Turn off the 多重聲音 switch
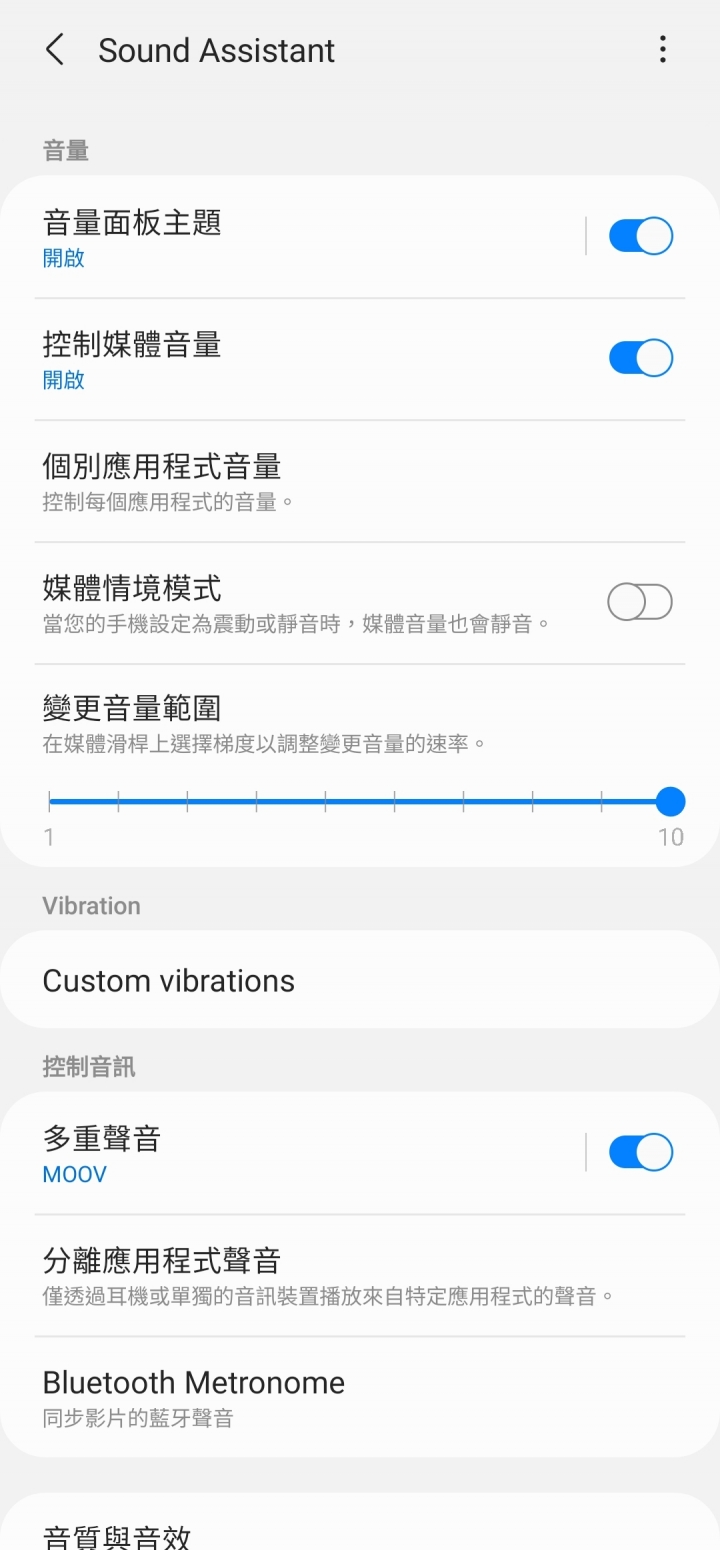The height and width of the screenshot is (1550, 720). [x=640, y=1152]
